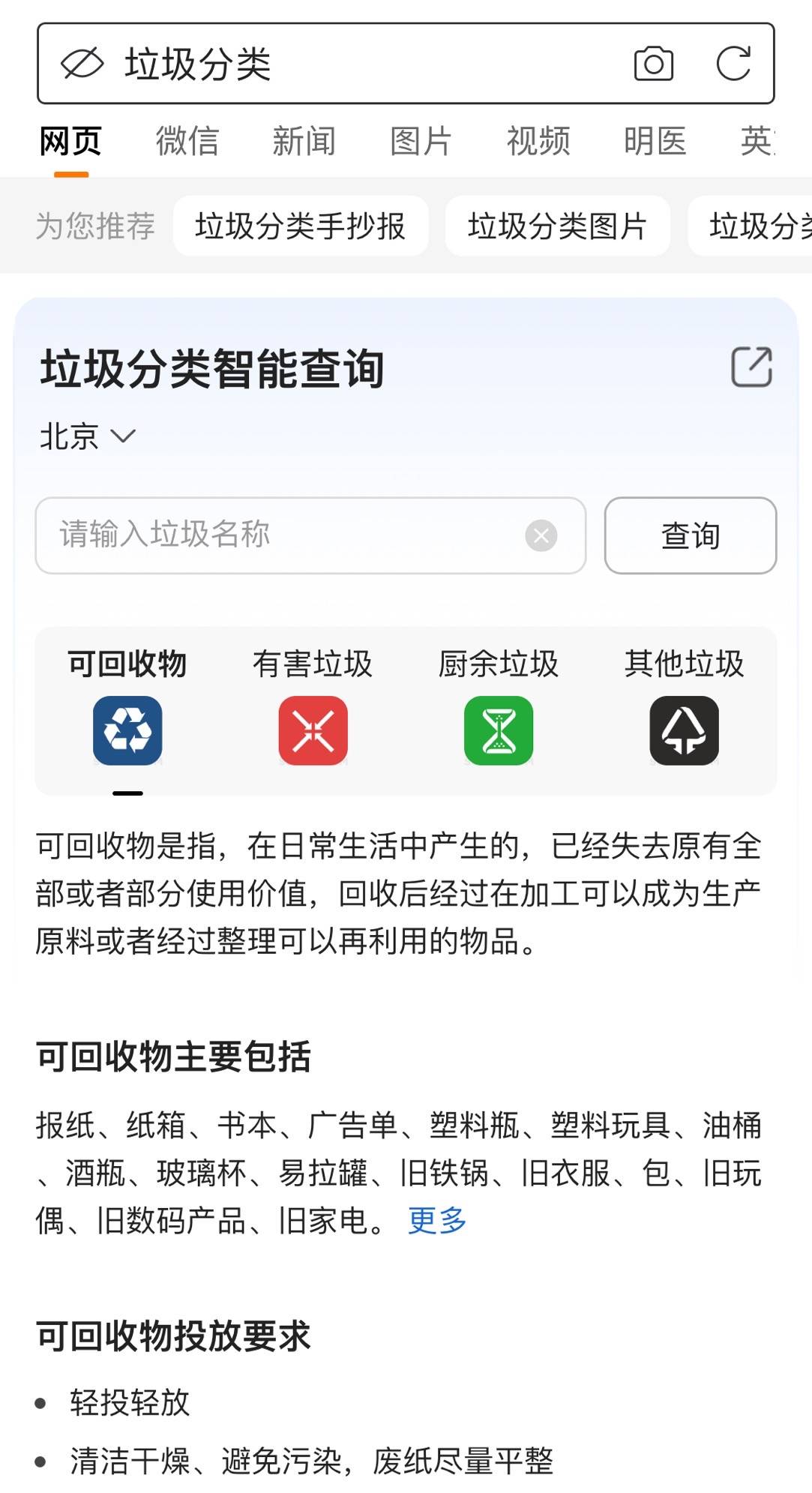Screen dimensions: 812x1493
Task: Focus the 请输入垃圾名称 input field
Action: [285, 535]
